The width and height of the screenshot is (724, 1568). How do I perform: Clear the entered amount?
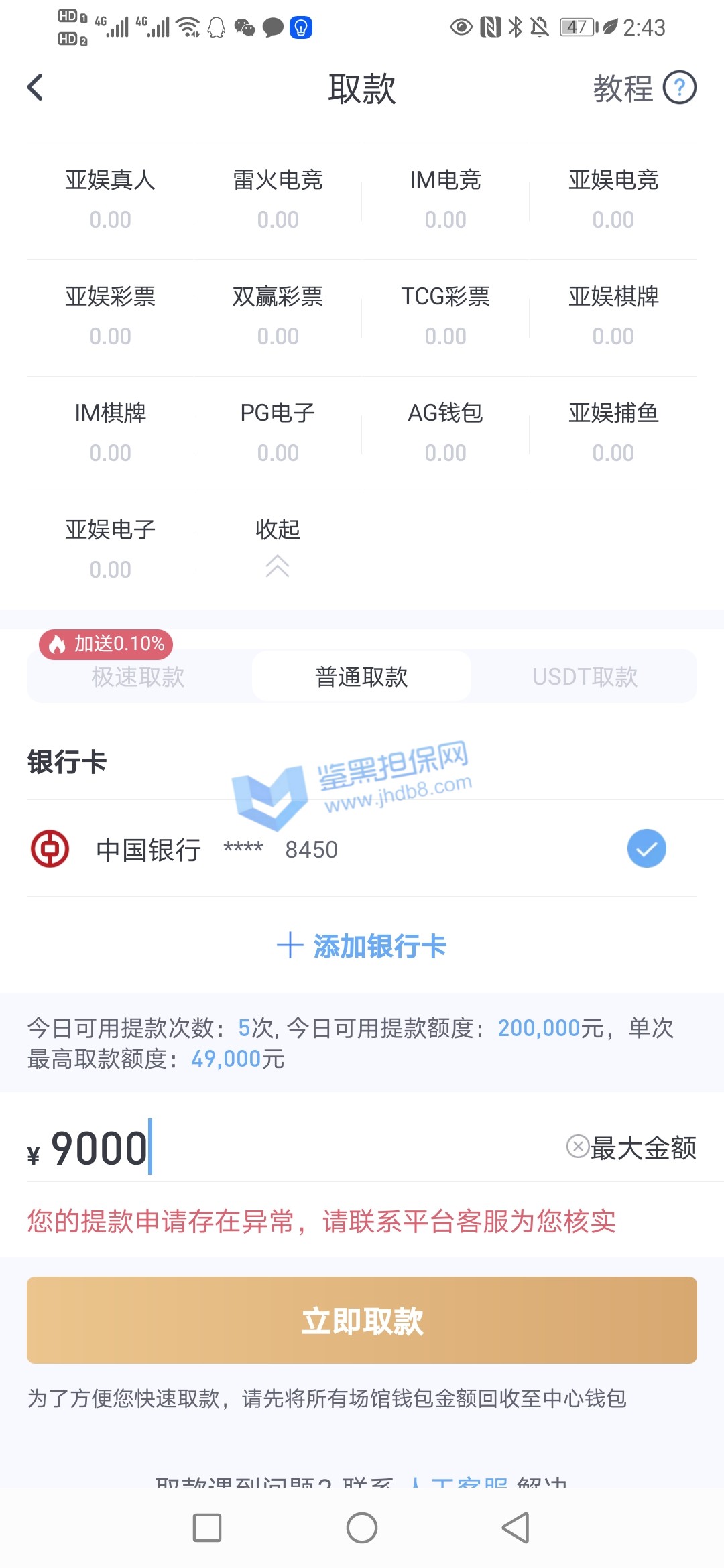pos(577,1147)
